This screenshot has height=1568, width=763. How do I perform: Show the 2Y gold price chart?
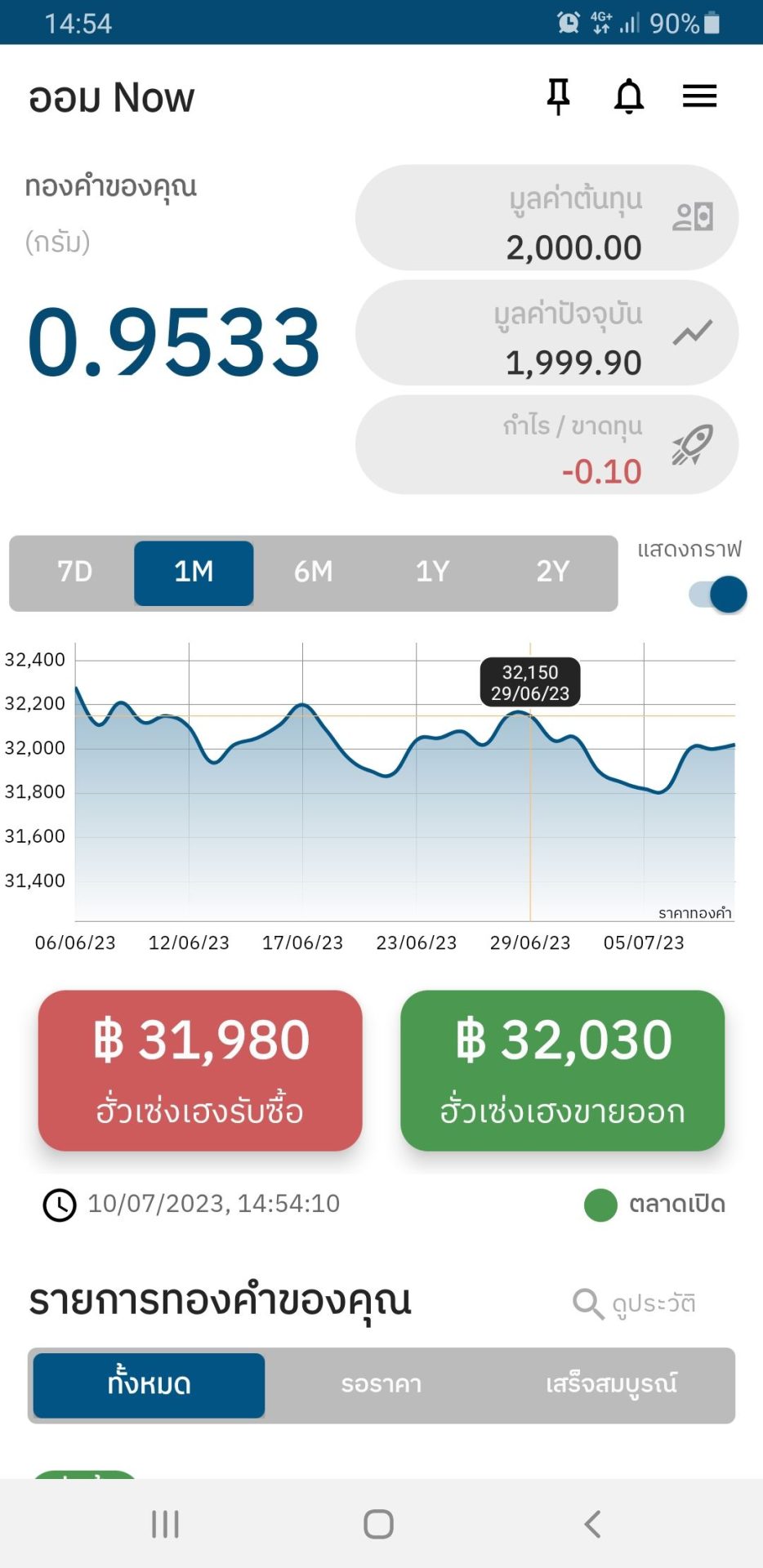tap(552, 572)
